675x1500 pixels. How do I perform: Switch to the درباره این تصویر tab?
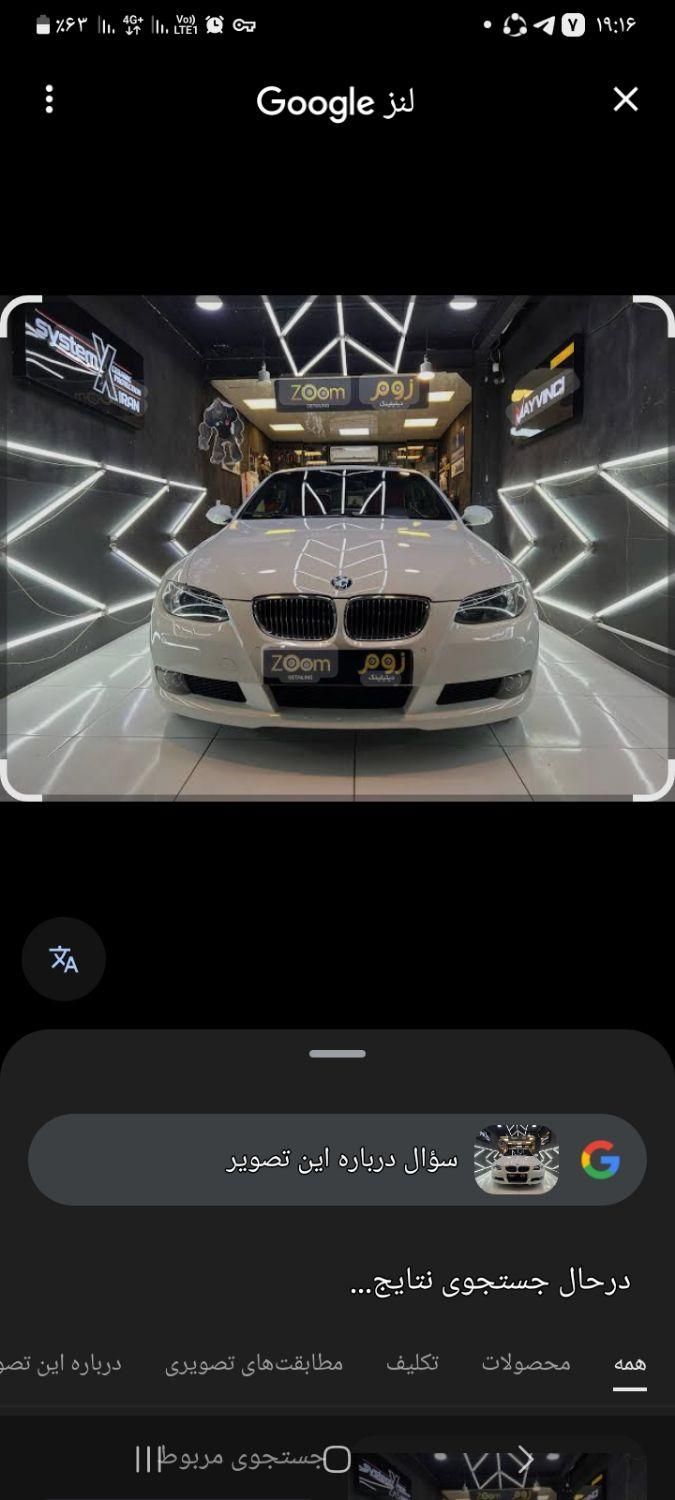point(60,1363)
